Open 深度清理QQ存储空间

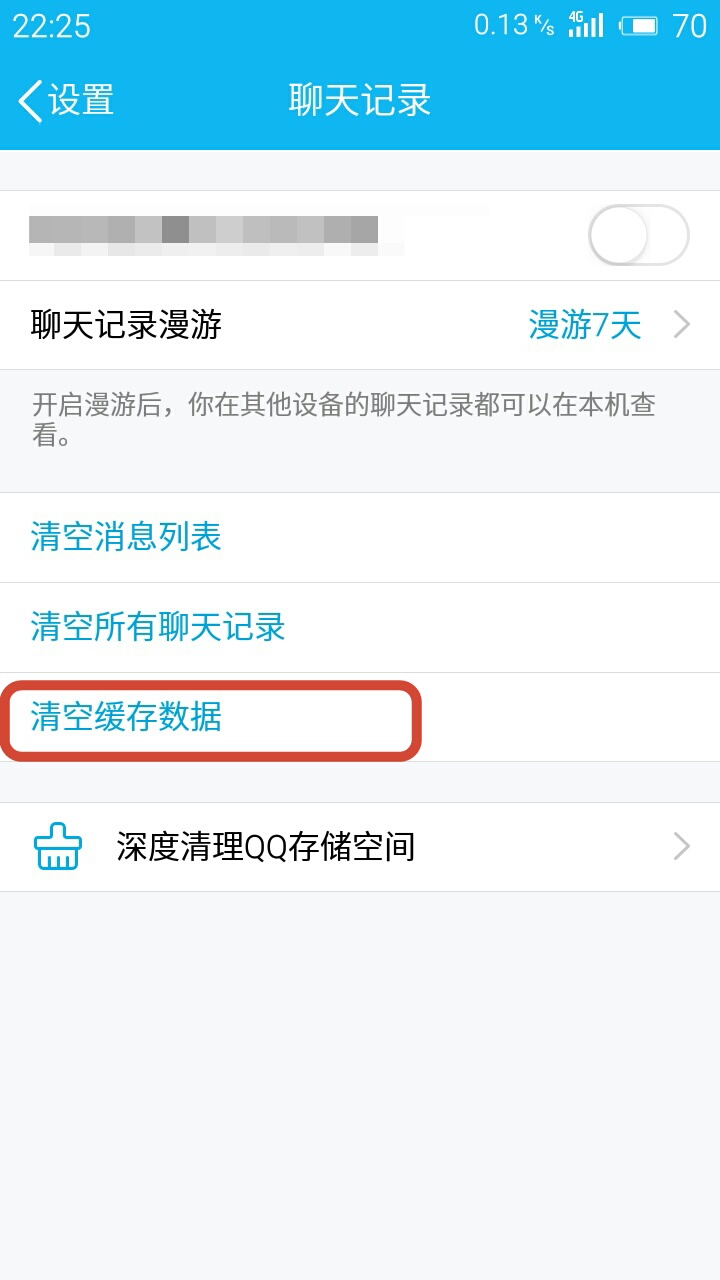[x=360, y=847]
